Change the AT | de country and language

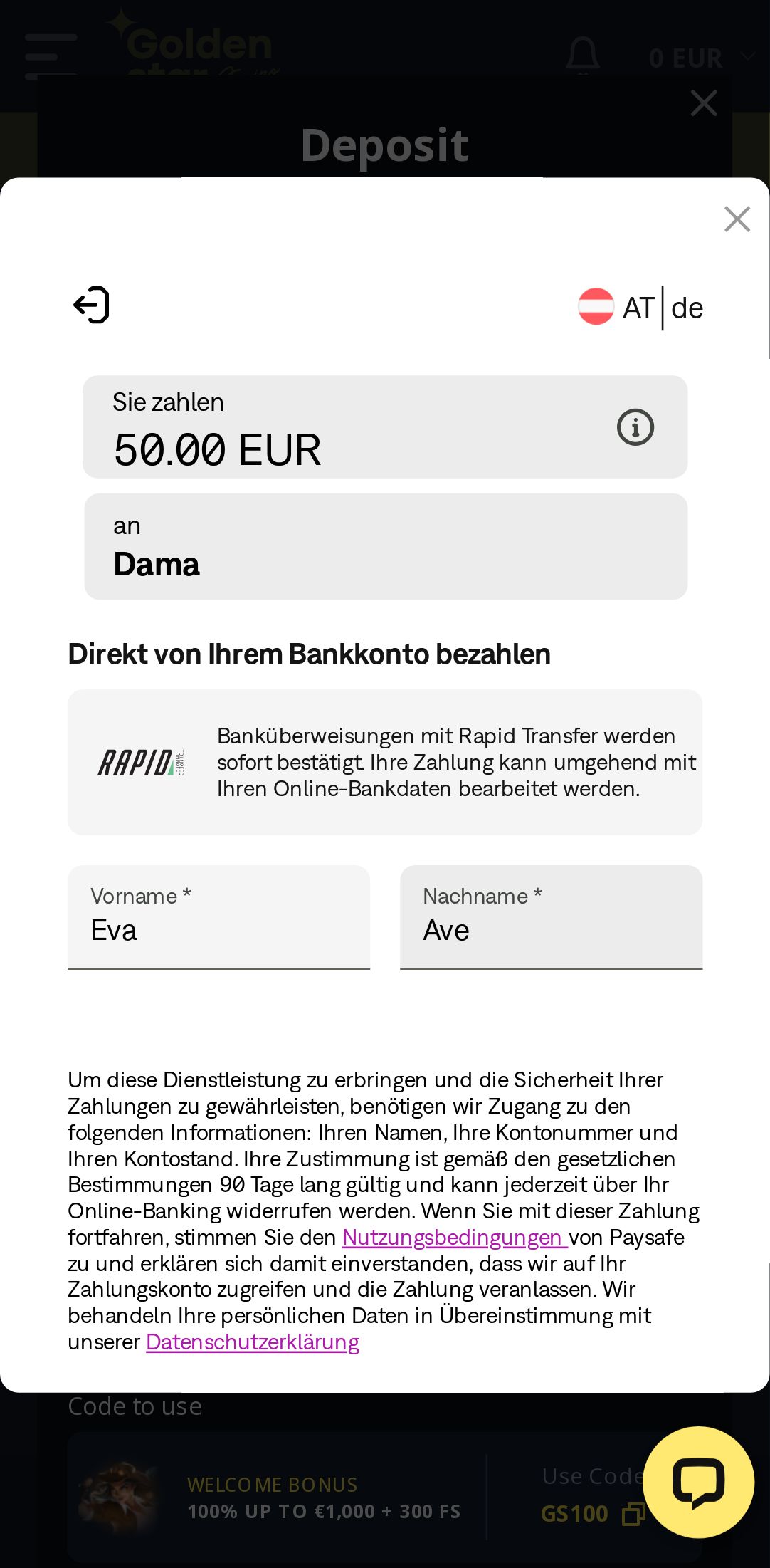click(640, 308)
